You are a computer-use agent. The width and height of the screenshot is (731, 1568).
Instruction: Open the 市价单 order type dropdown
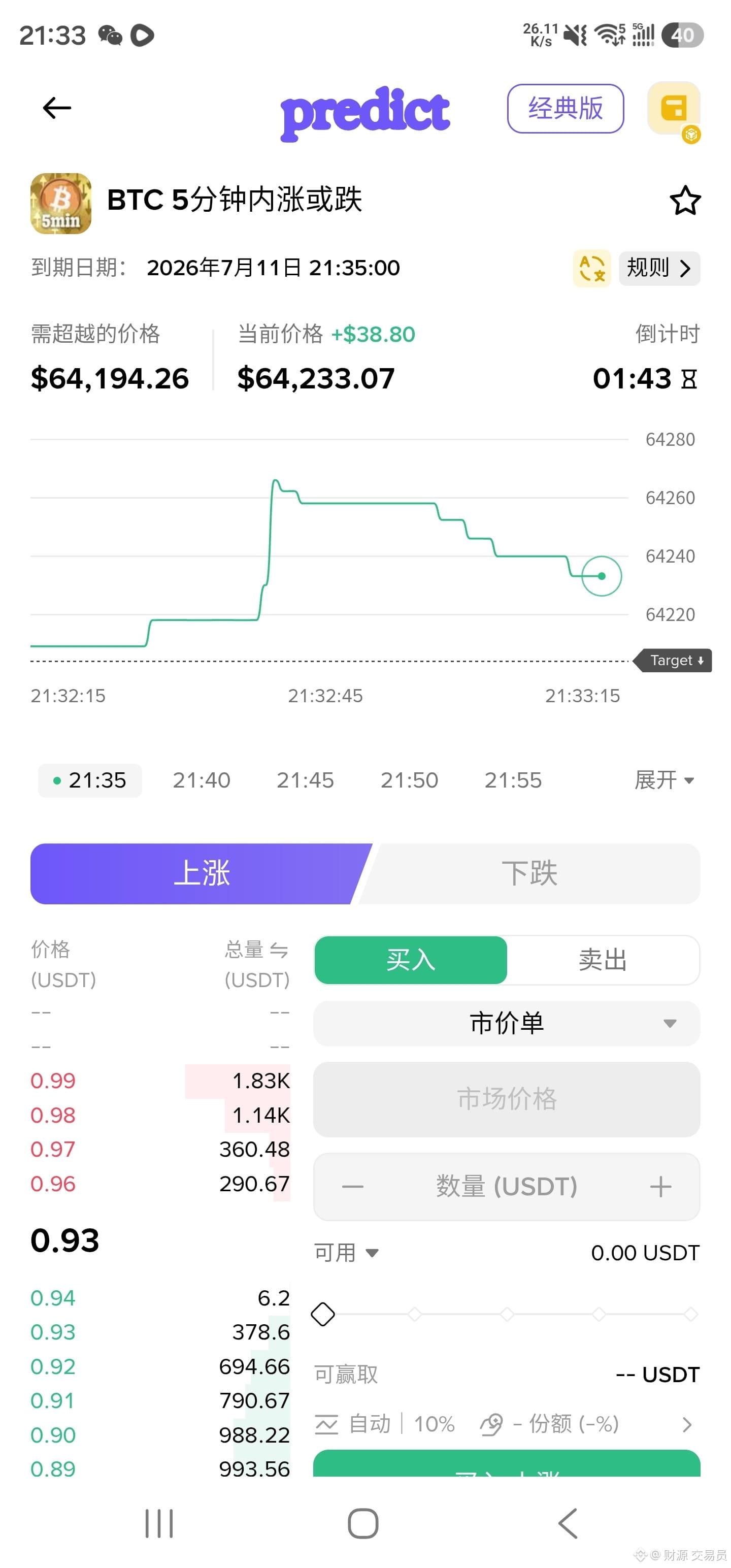(507, 1024)
